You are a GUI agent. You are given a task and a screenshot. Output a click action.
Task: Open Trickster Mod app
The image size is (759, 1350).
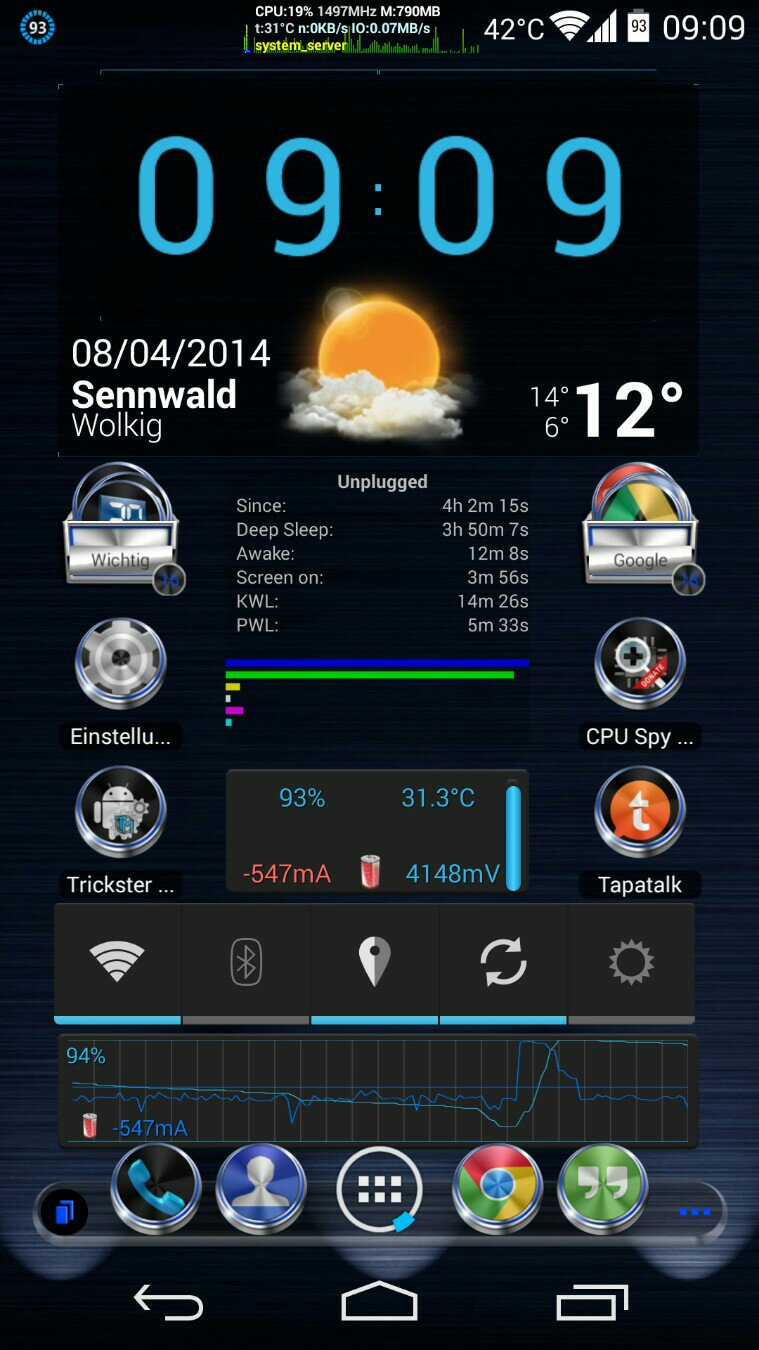click(121, 812)
